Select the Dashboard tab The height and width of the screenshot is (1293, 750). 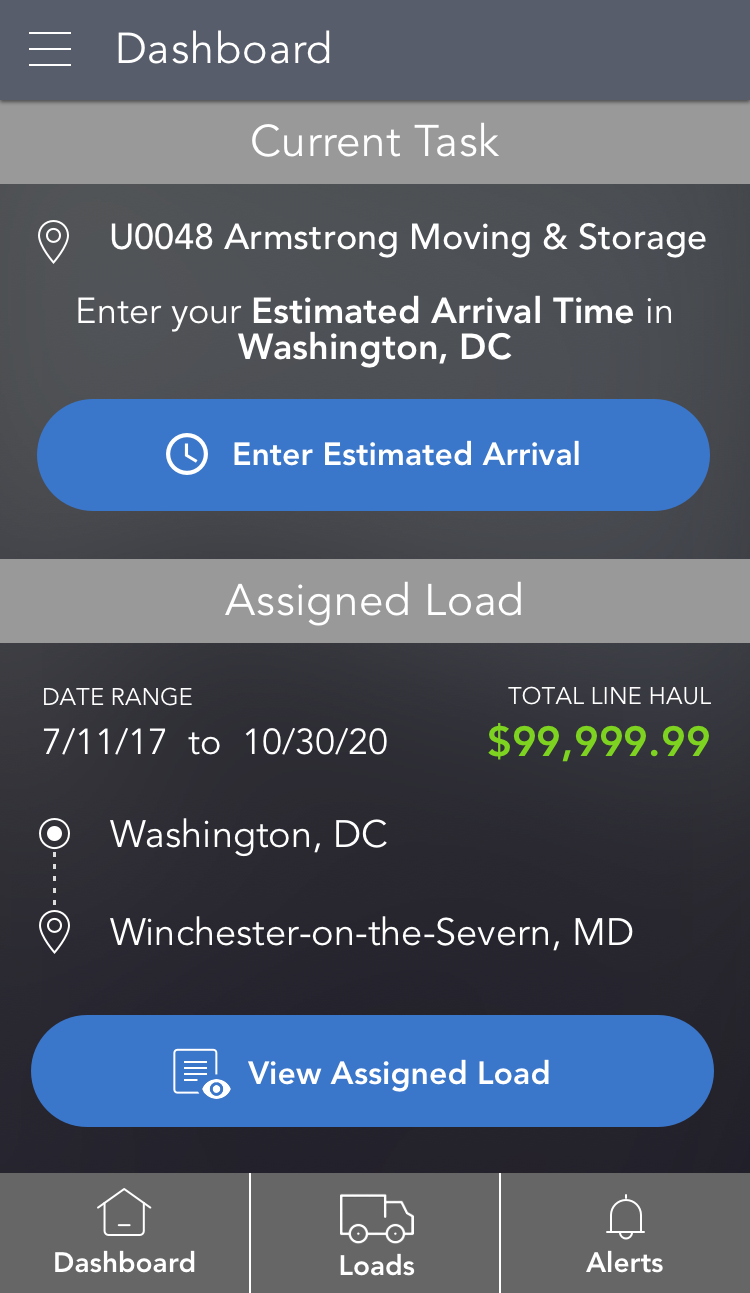click(x=124, y=1233)
